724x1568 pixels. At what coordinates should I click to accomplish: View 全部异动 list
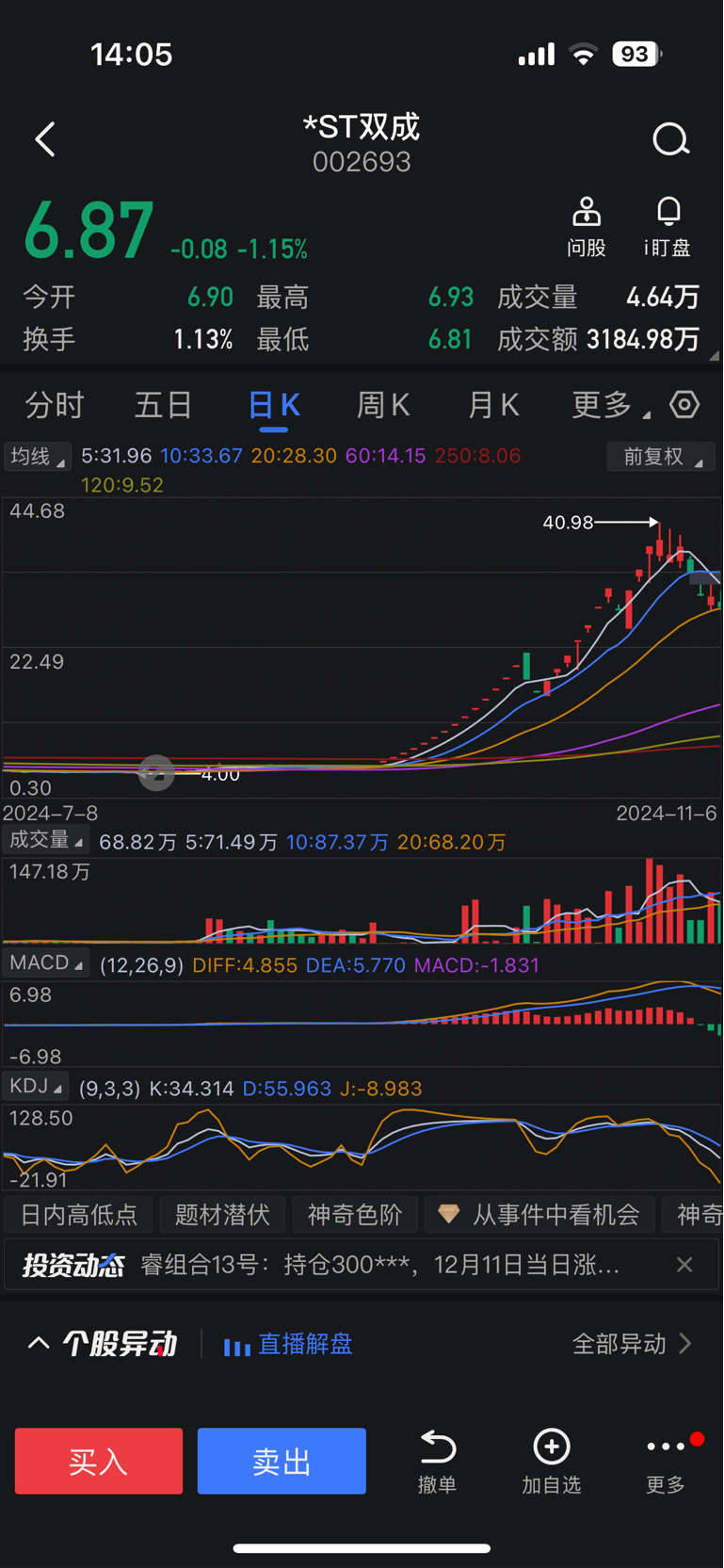pyautogui.click(x=631, y=1344)
